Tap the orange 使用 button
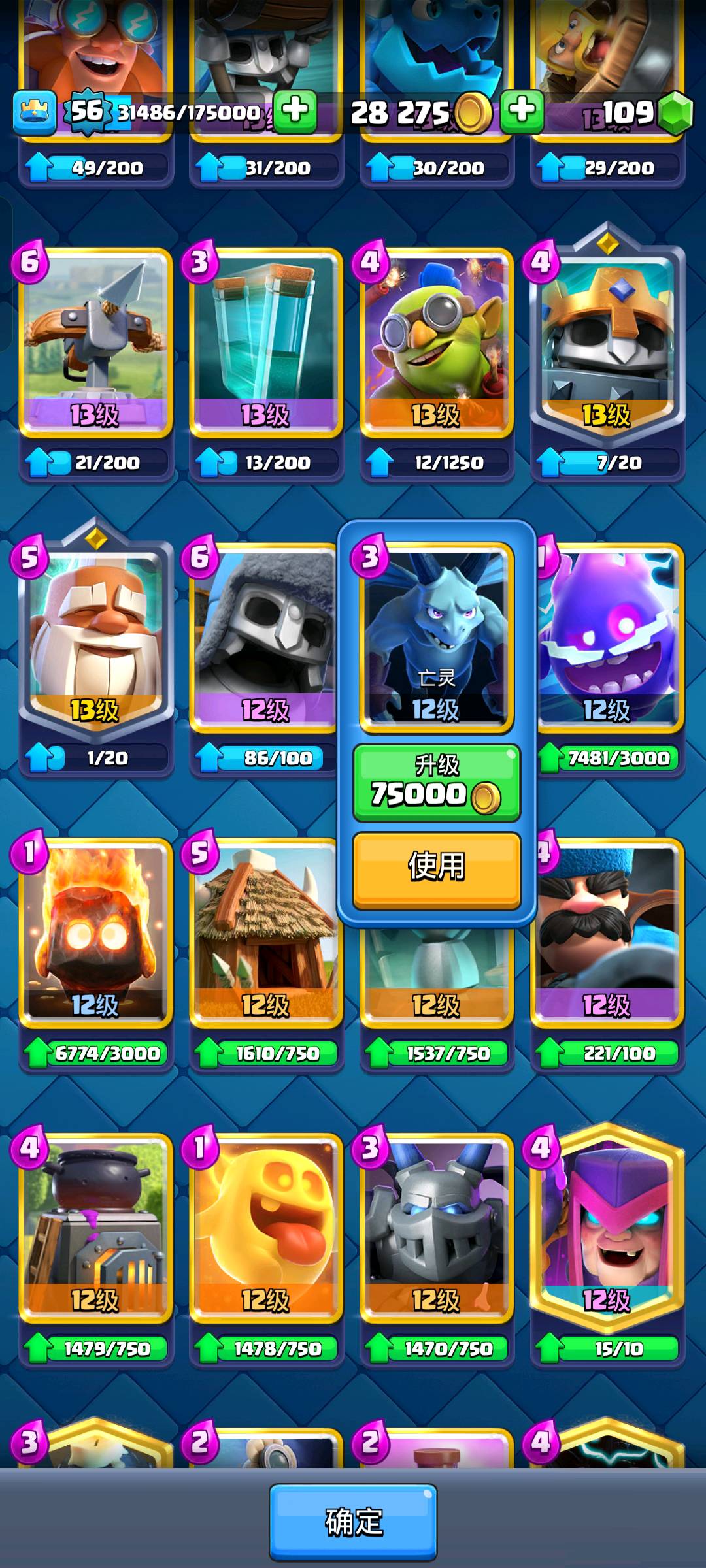The image size is (706, 1568). click(x=437, y=869)
